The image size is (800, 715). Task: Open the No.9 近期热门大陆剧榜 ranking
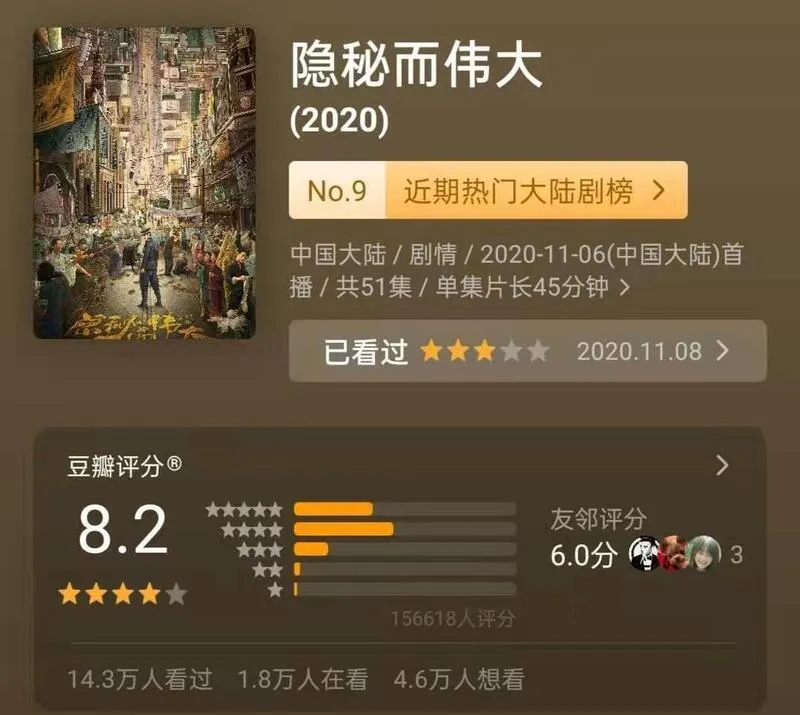tap(488, 190)
